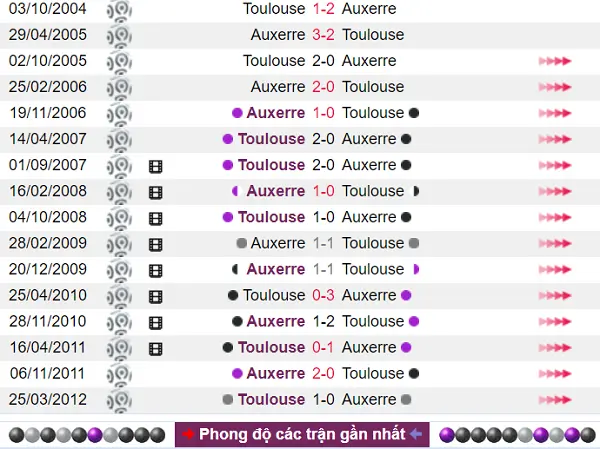600x449 pixels.
Task: Open Phong độ các trận gần nhất banner
Action: (302, 434)
